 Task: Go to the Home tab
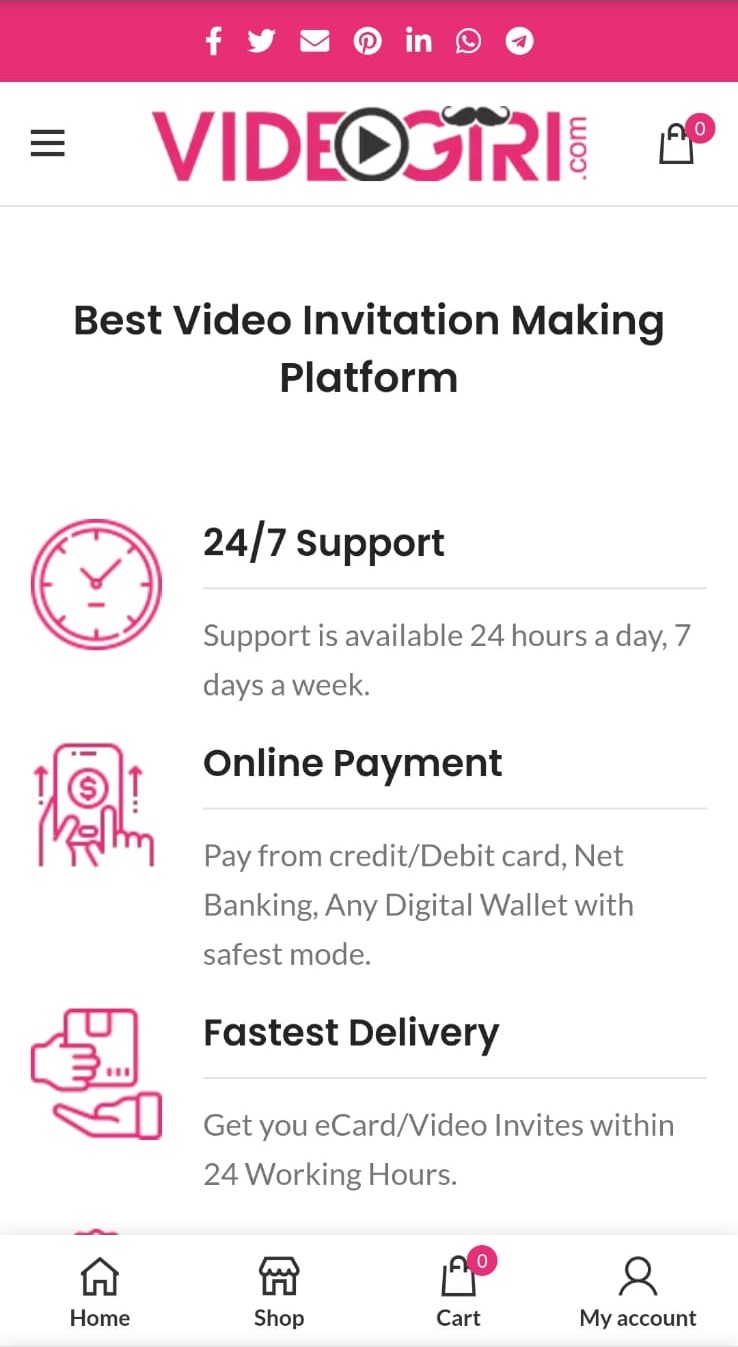pos(100,1292)
